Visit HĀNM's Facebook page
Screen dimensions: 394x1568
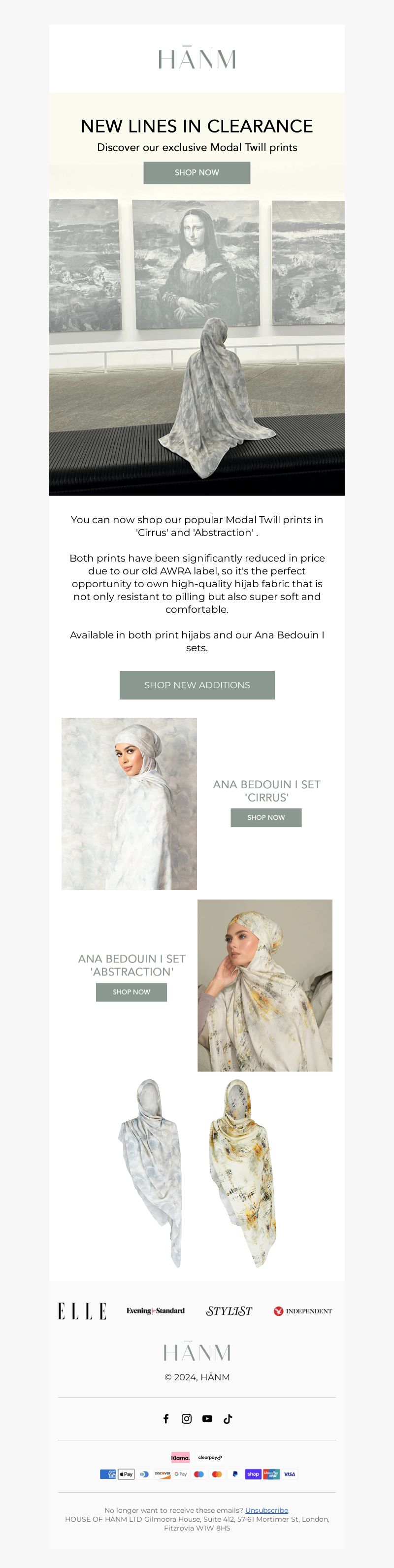[x=165, y=1418]
